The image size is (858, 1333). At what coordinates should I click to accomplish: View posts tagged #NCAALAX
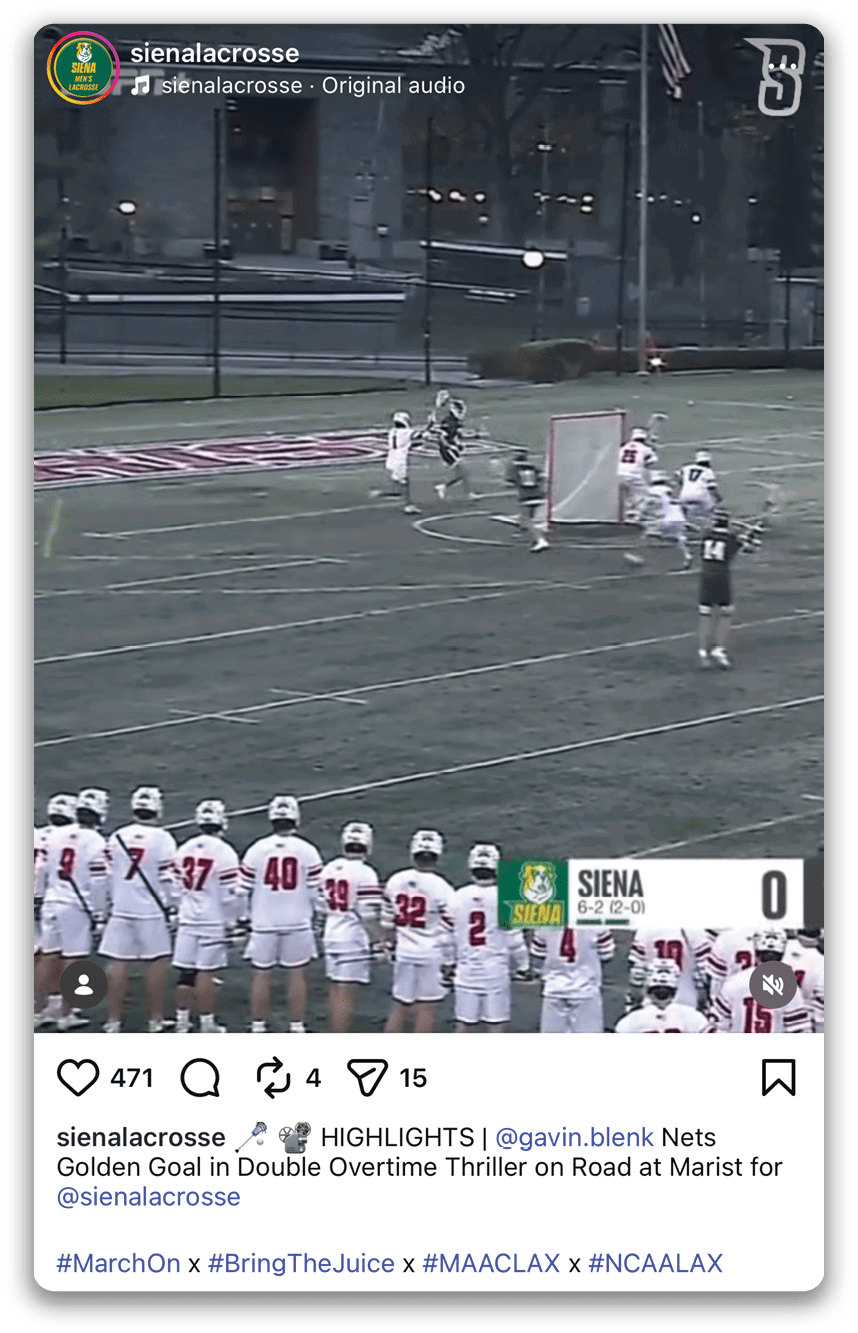point(655,1263)
